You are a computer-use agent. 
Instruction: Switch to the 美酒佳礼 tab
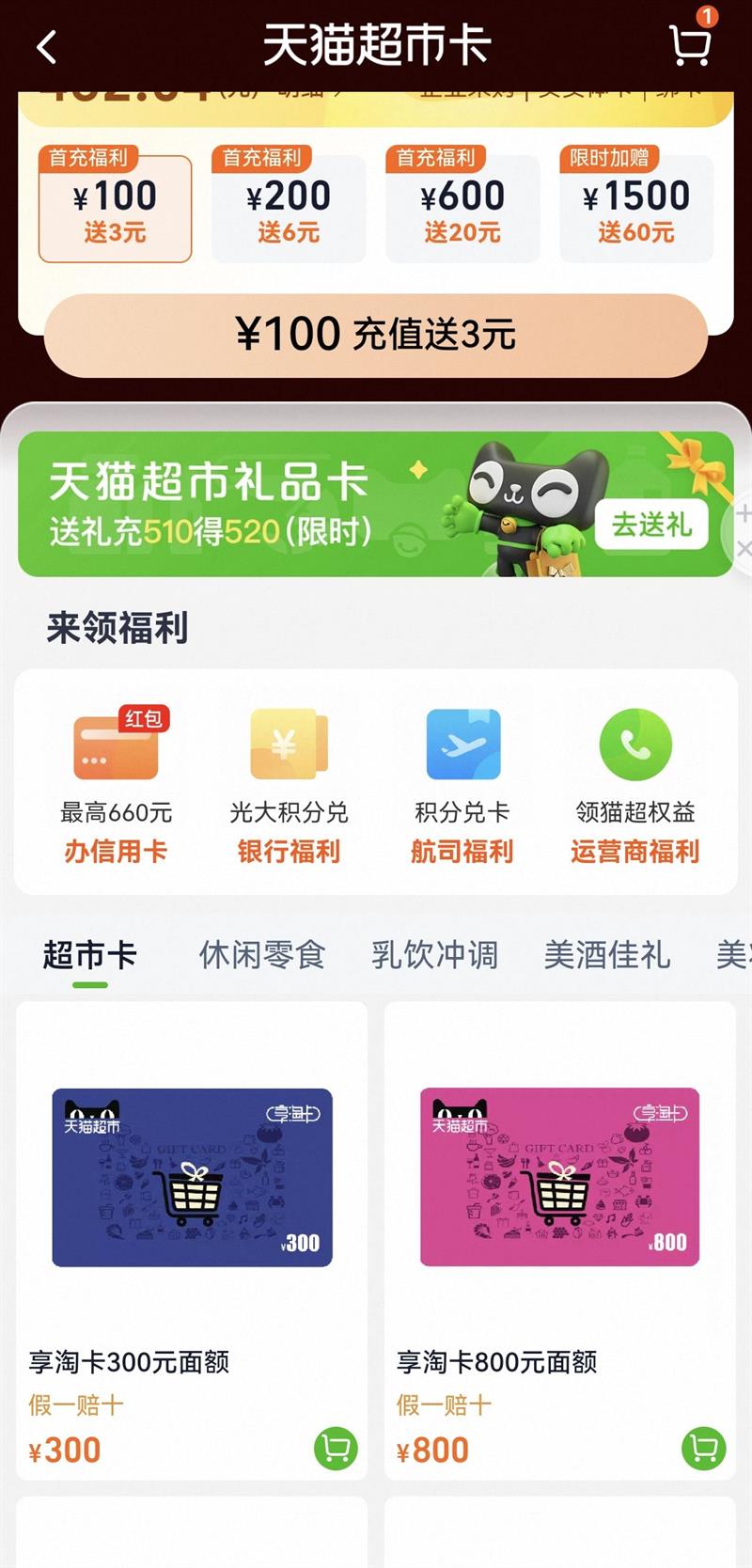[x=607, y=955]
